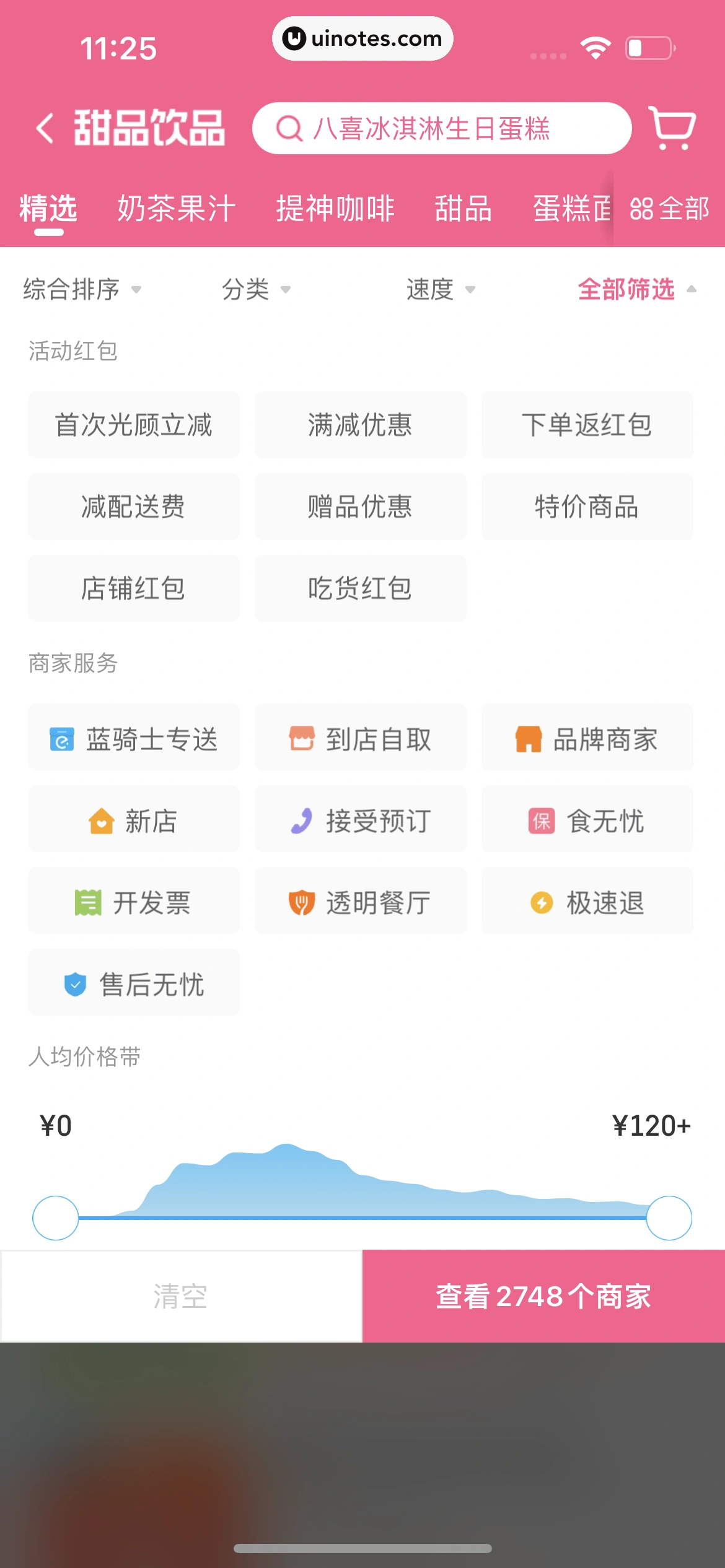Filter by 到店自取
Viewport: 725px width, 1568px height.
point(360,739)
